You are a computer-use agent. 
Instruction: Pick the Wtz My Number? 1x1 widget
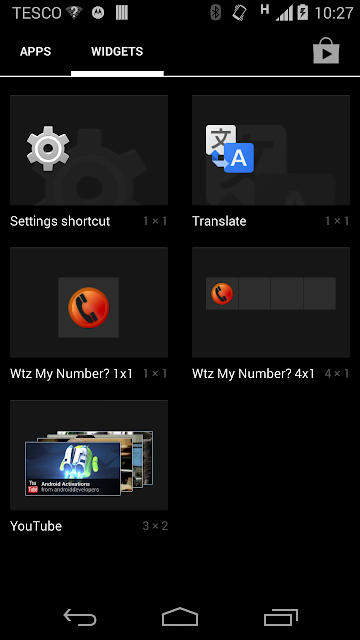89,302
